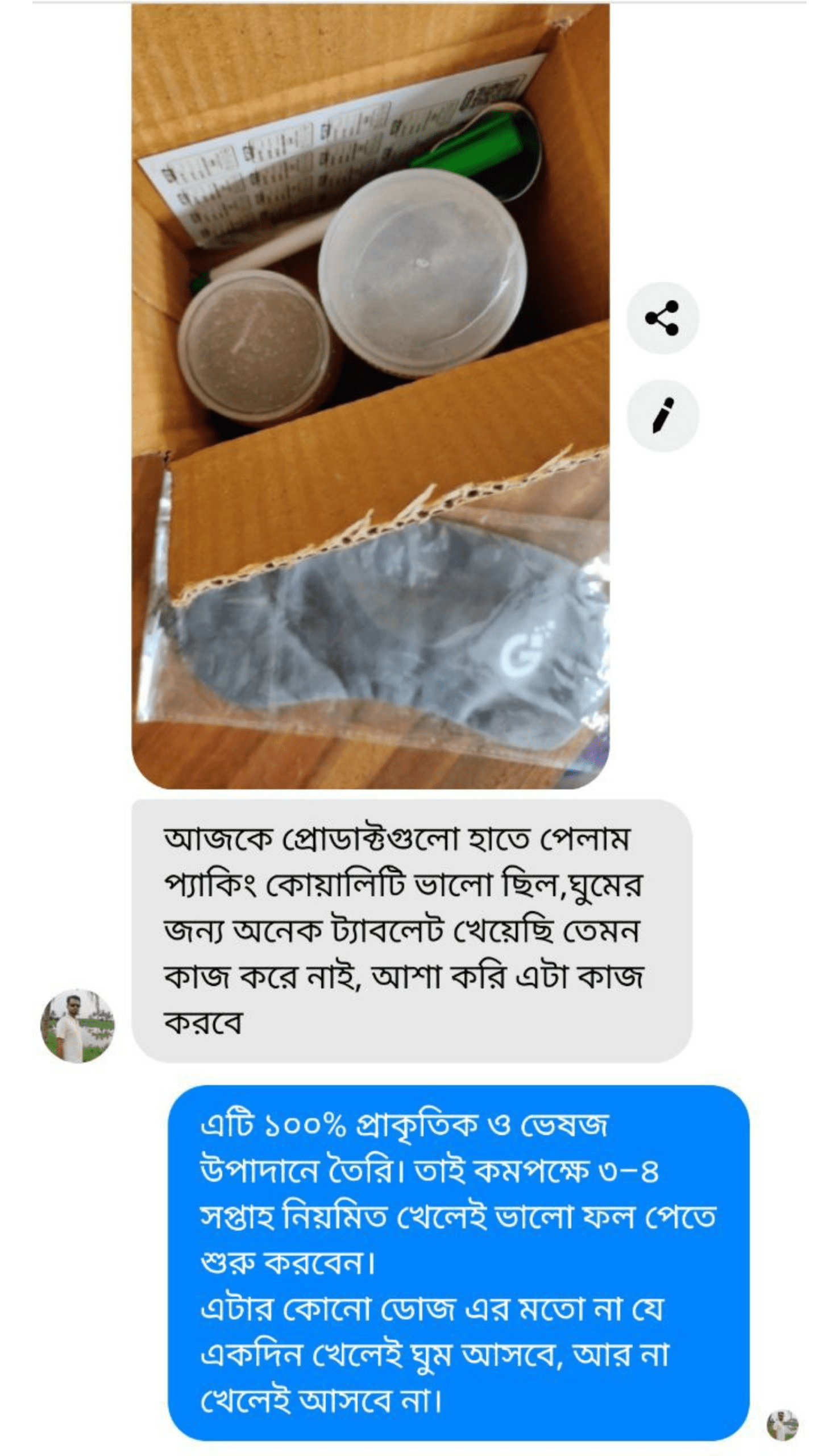Open the received product photo full screen
The image size is (839, 1456).
370,395
